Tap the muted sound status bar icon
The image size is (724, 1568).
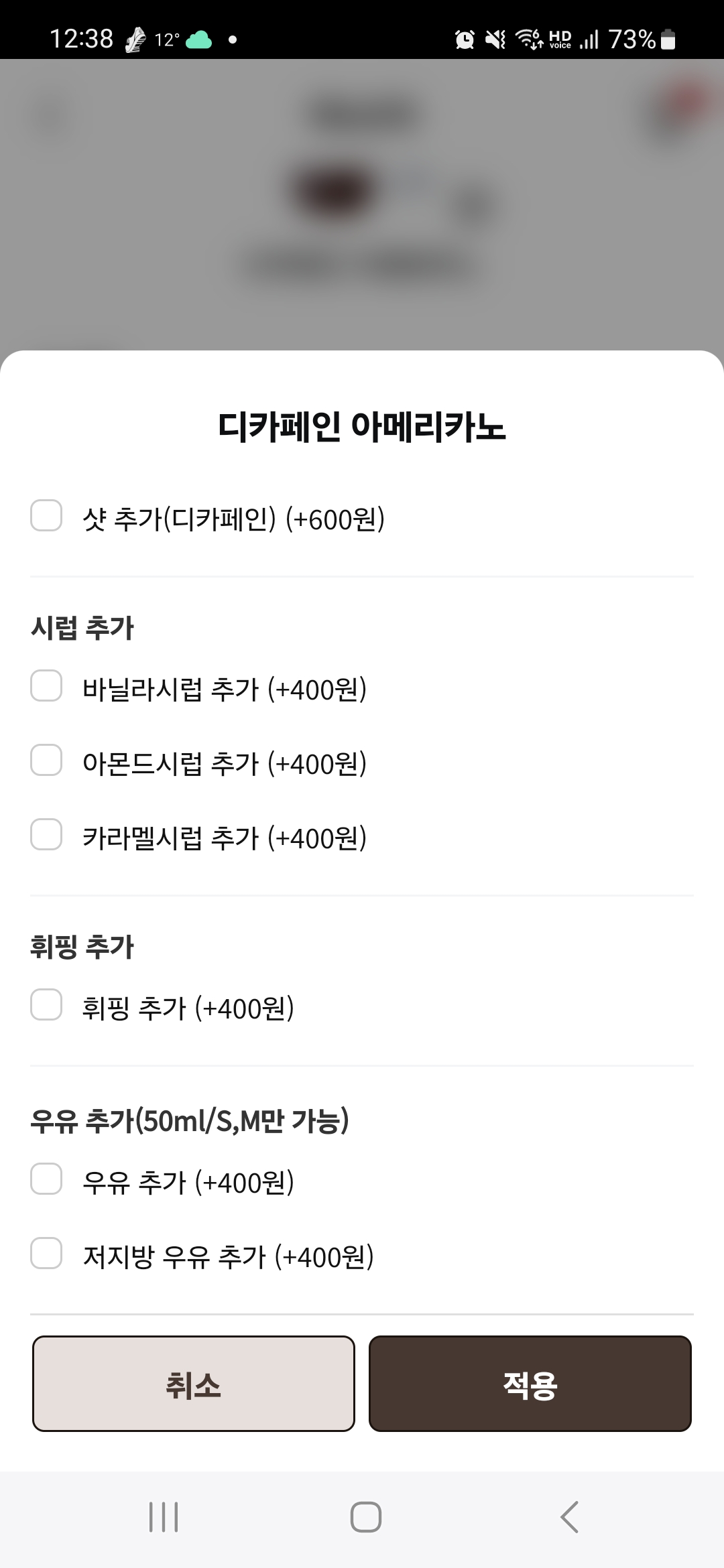pos(494,40)
